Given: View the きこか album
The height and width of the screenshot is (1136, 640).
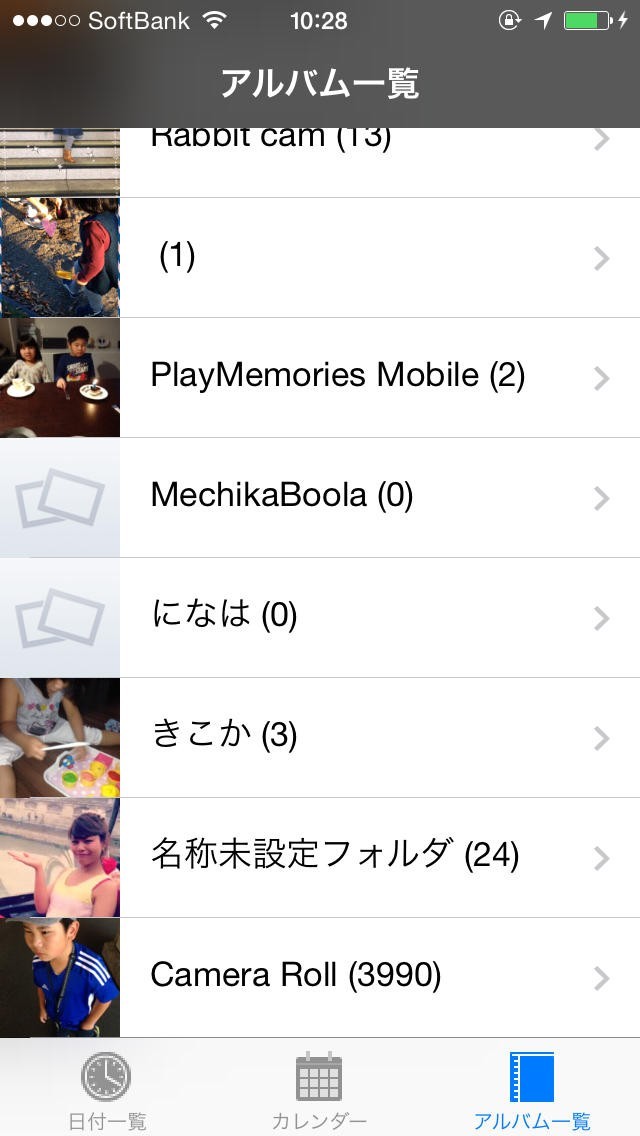Looking at the screenshot, I should (320, 738).
